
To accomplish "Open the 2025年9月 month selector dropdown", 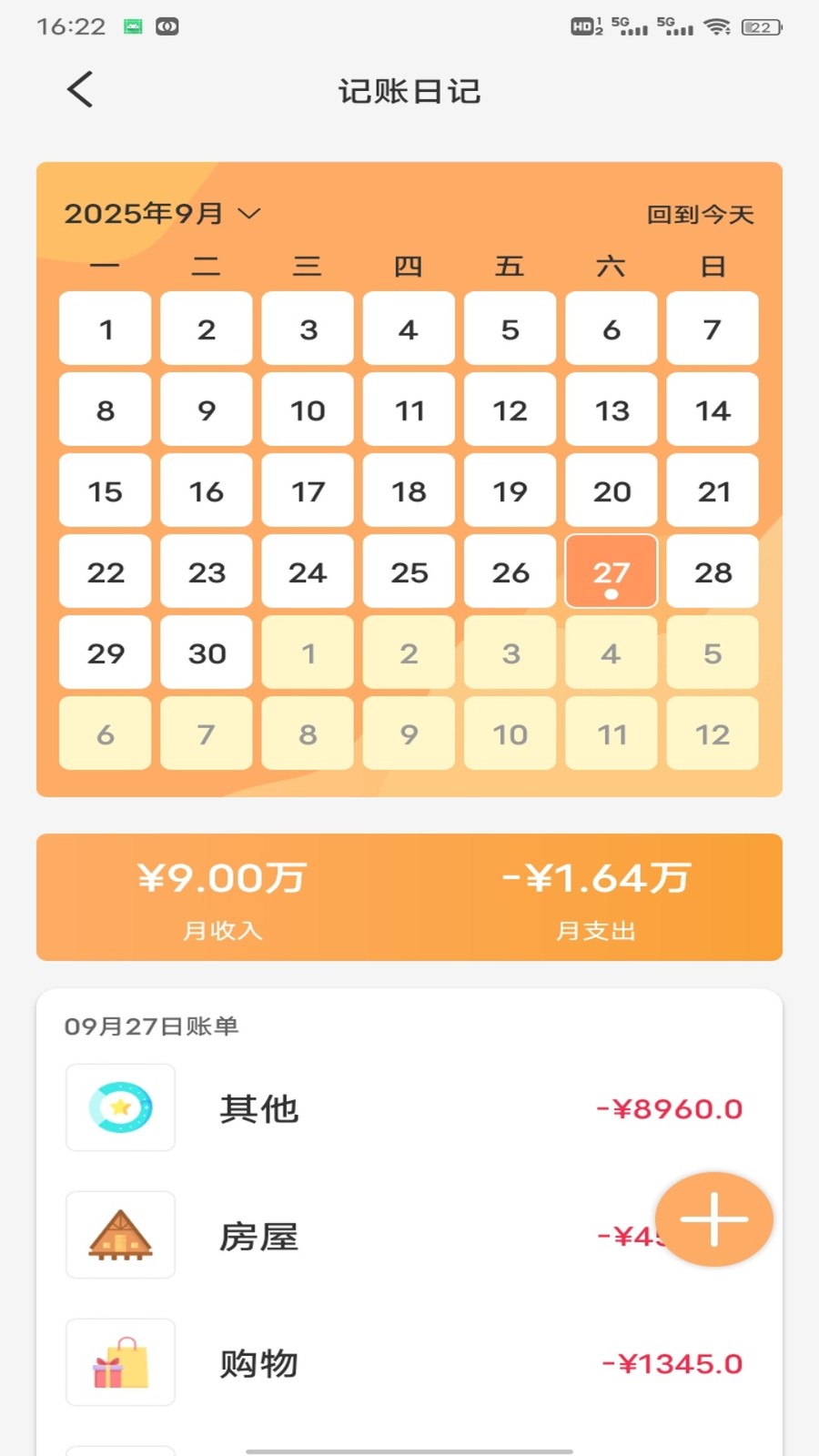I will click(x=159, y=213).
